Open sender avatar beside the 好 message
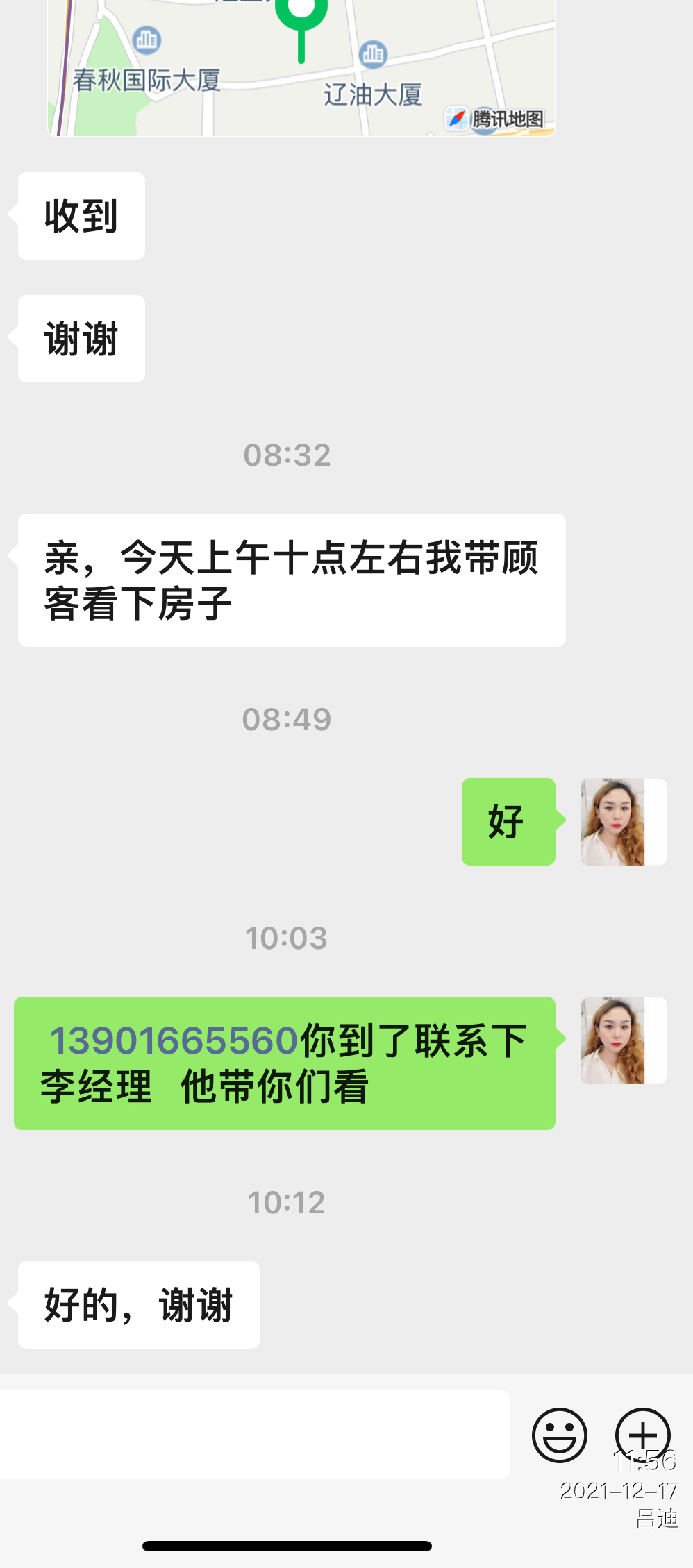 click(x=623, y=822)
